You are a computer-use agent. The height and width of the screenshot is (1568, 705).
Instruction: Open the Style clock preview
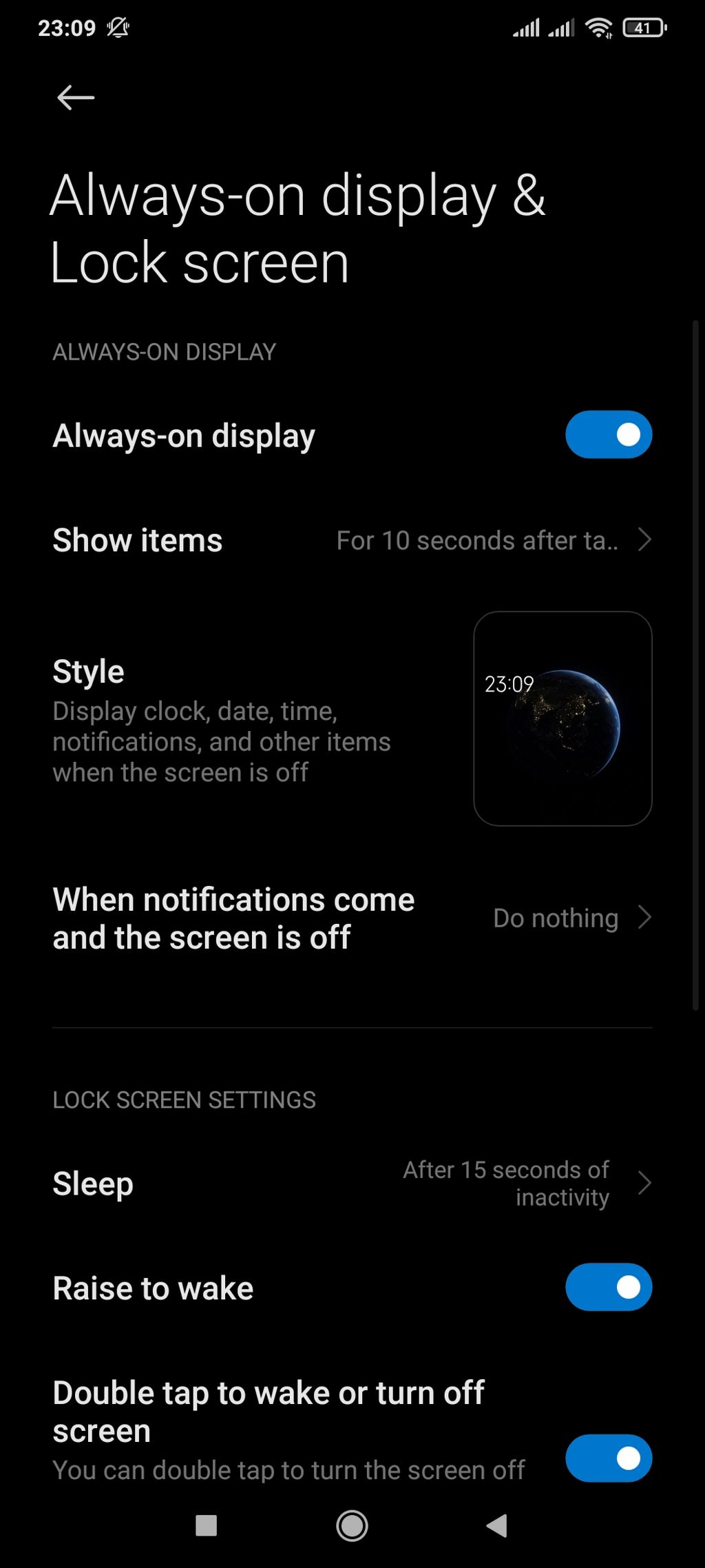(562, 719)
